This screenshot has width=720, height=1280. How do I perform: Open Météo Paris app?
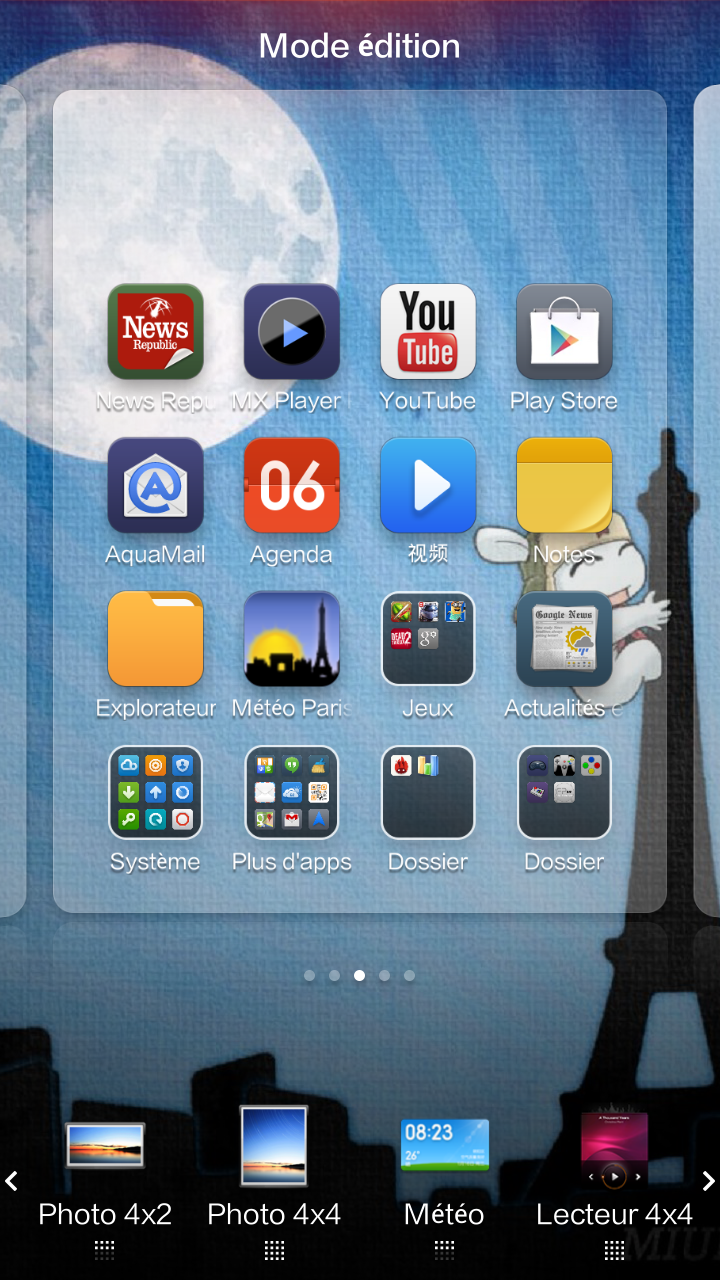pyautogui.click(x=291, y=639)
